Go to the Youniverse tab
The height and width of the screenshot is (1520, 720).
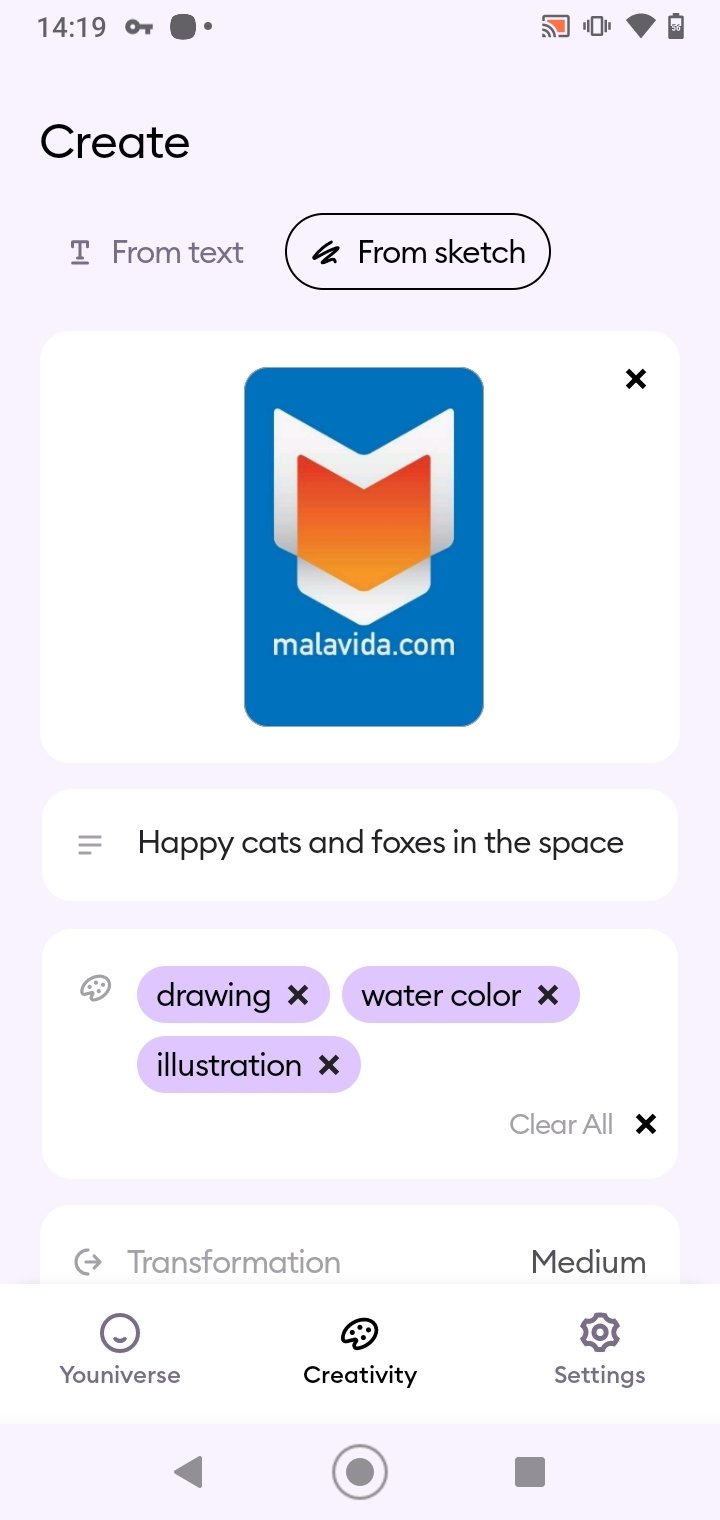[x=120, y=1350]
